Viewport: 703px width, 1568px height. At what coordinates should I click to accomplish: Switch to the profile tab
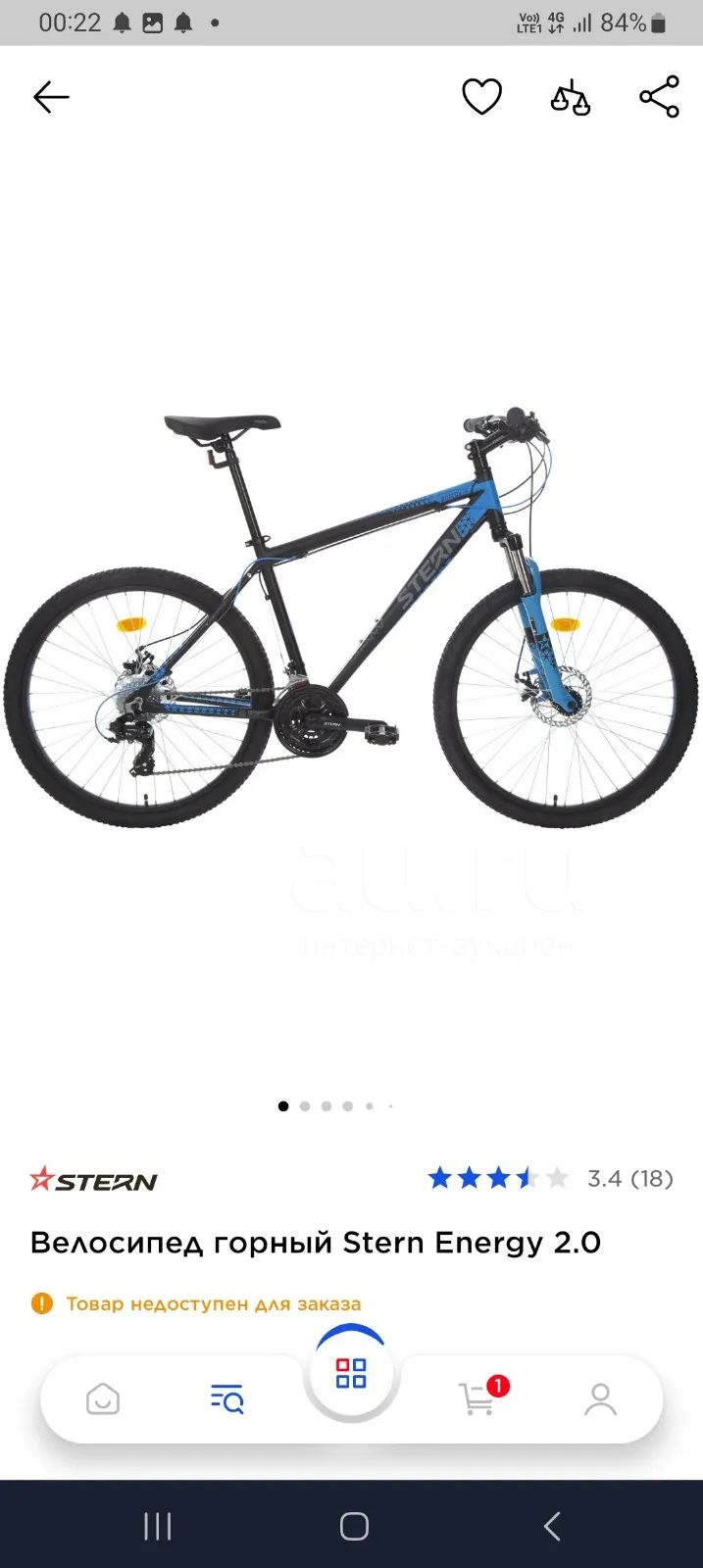click(x=600, y=1399)
